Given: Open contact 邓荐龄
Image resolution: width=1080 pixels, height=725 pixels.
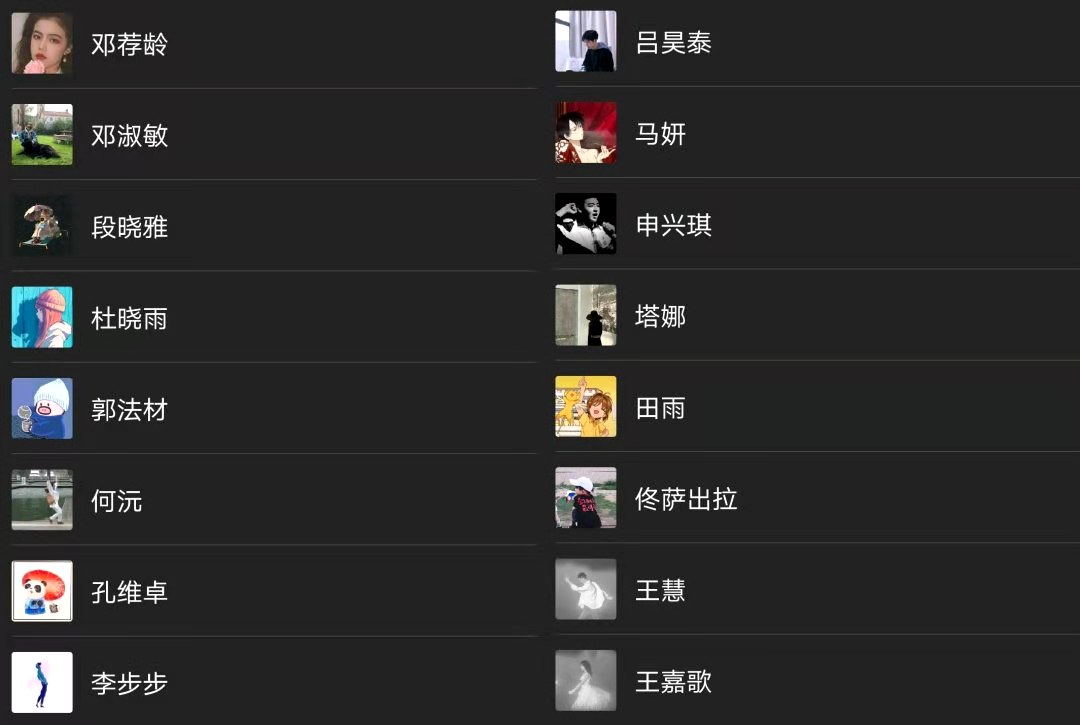Looking at the screenshot, I should click(130, 45).
